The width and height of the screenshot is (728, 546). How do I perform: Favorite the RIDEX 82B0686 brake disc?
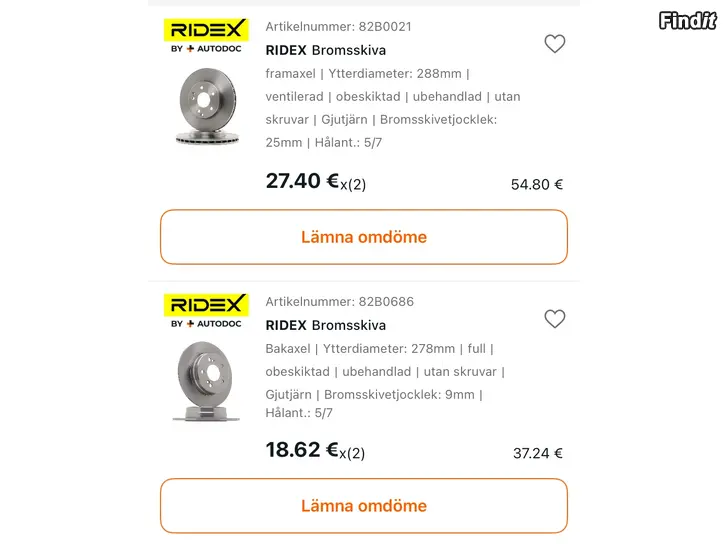[554, 319]
